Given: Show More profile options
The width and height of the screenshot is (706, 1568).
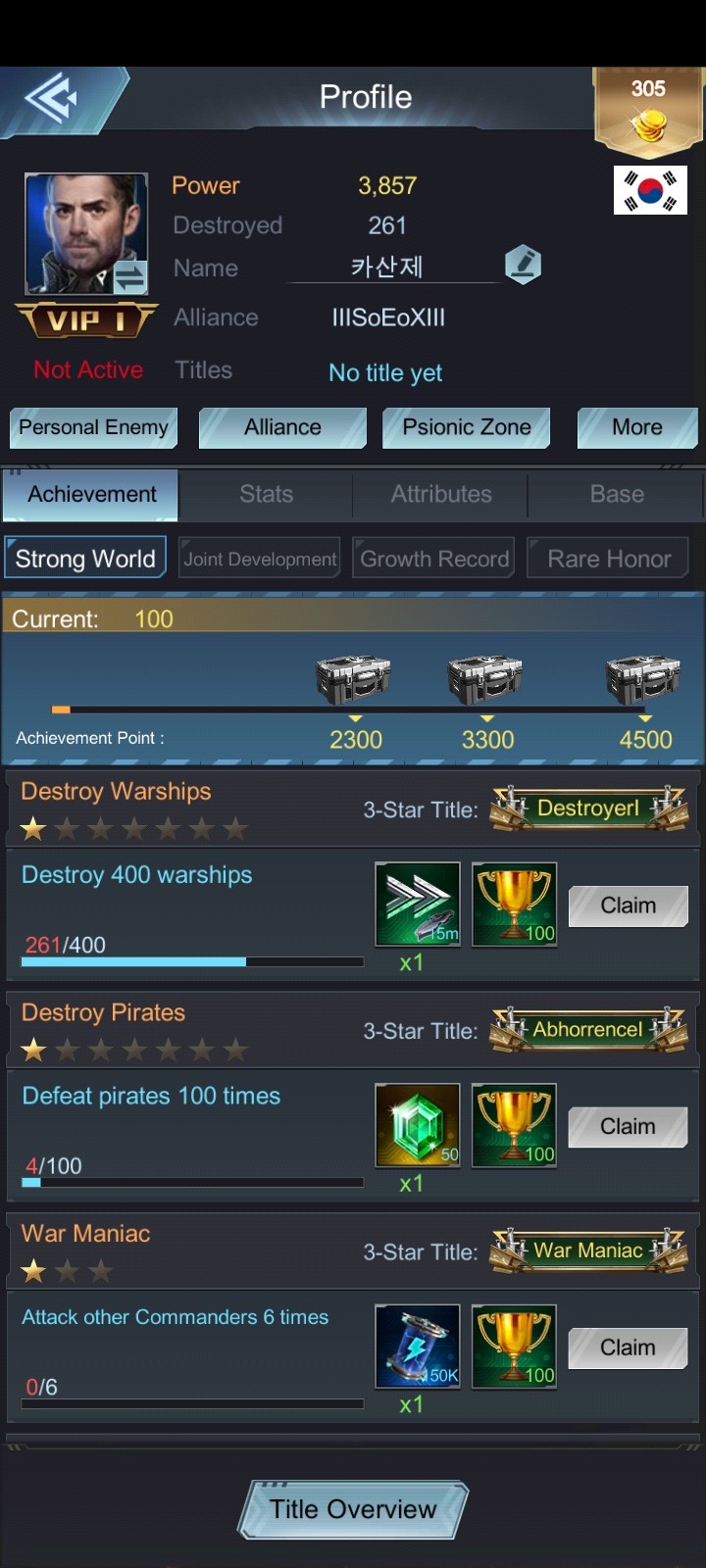Looking at the screenshot, I should [x=636, y=427].
